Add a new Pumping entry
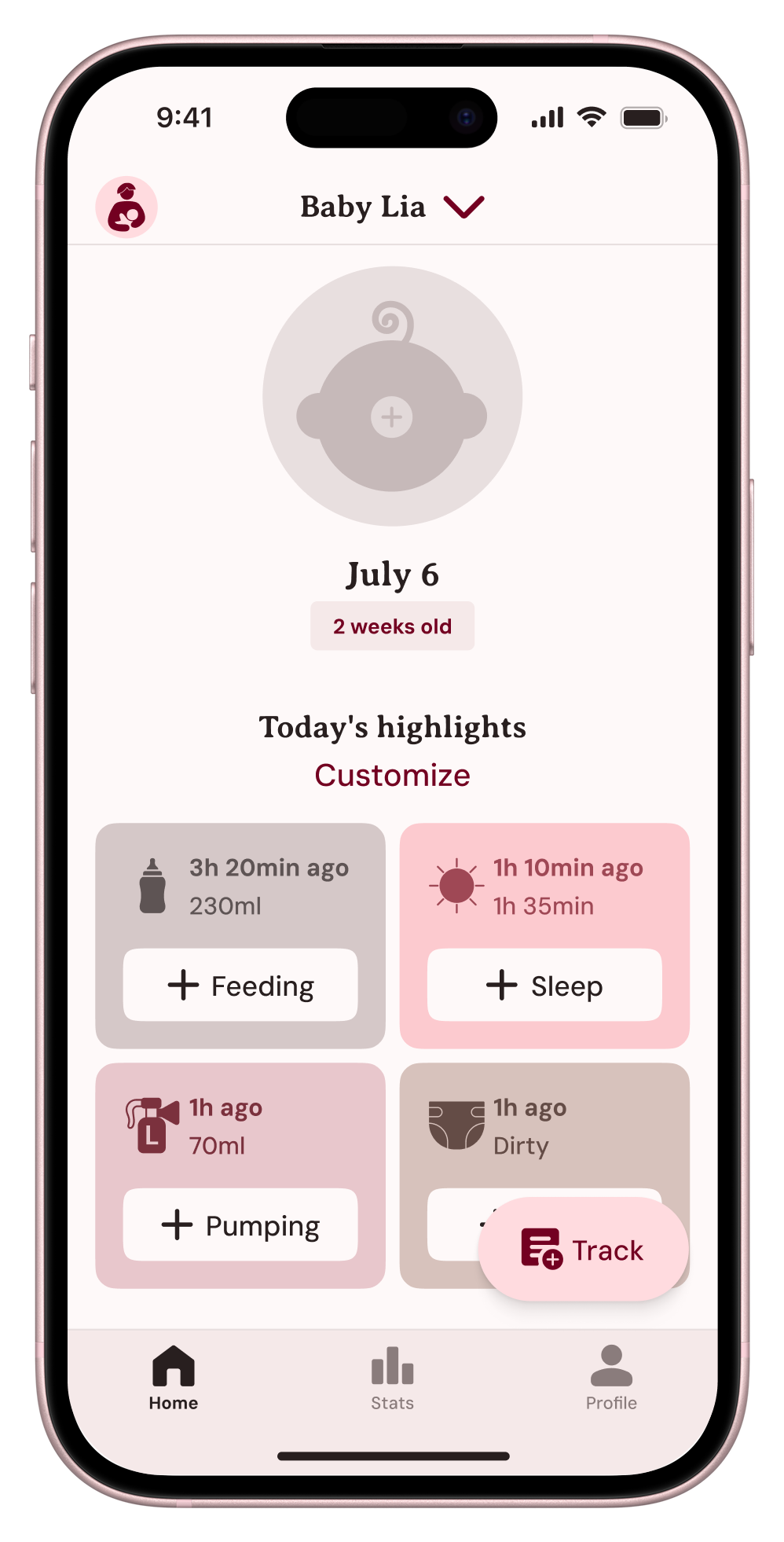The height and width of the screenshot is (1542, 784). click(x=240, y=1225)
